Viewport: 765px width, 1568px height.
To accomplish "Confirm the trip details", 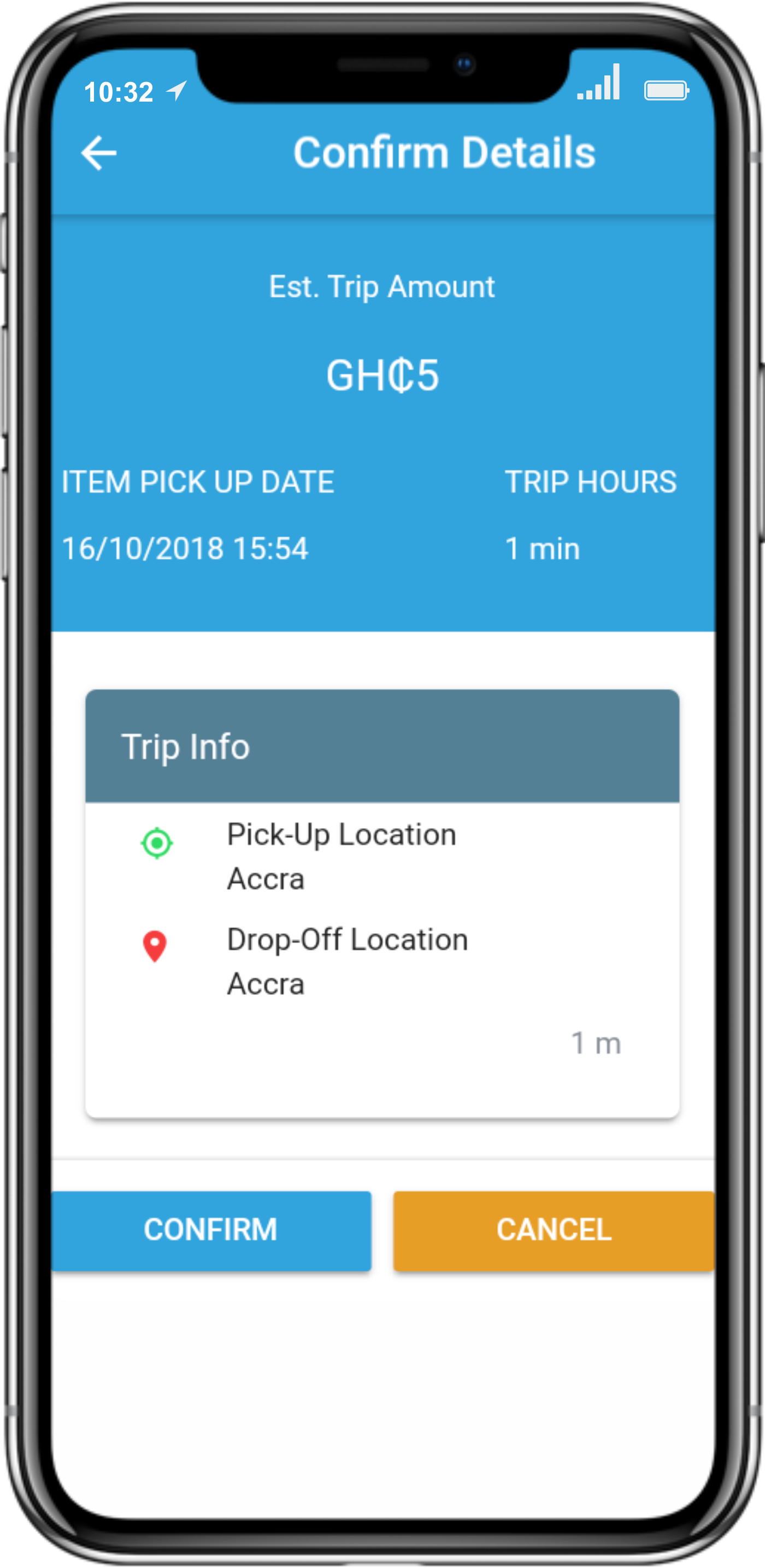I will click(210, 1230).
